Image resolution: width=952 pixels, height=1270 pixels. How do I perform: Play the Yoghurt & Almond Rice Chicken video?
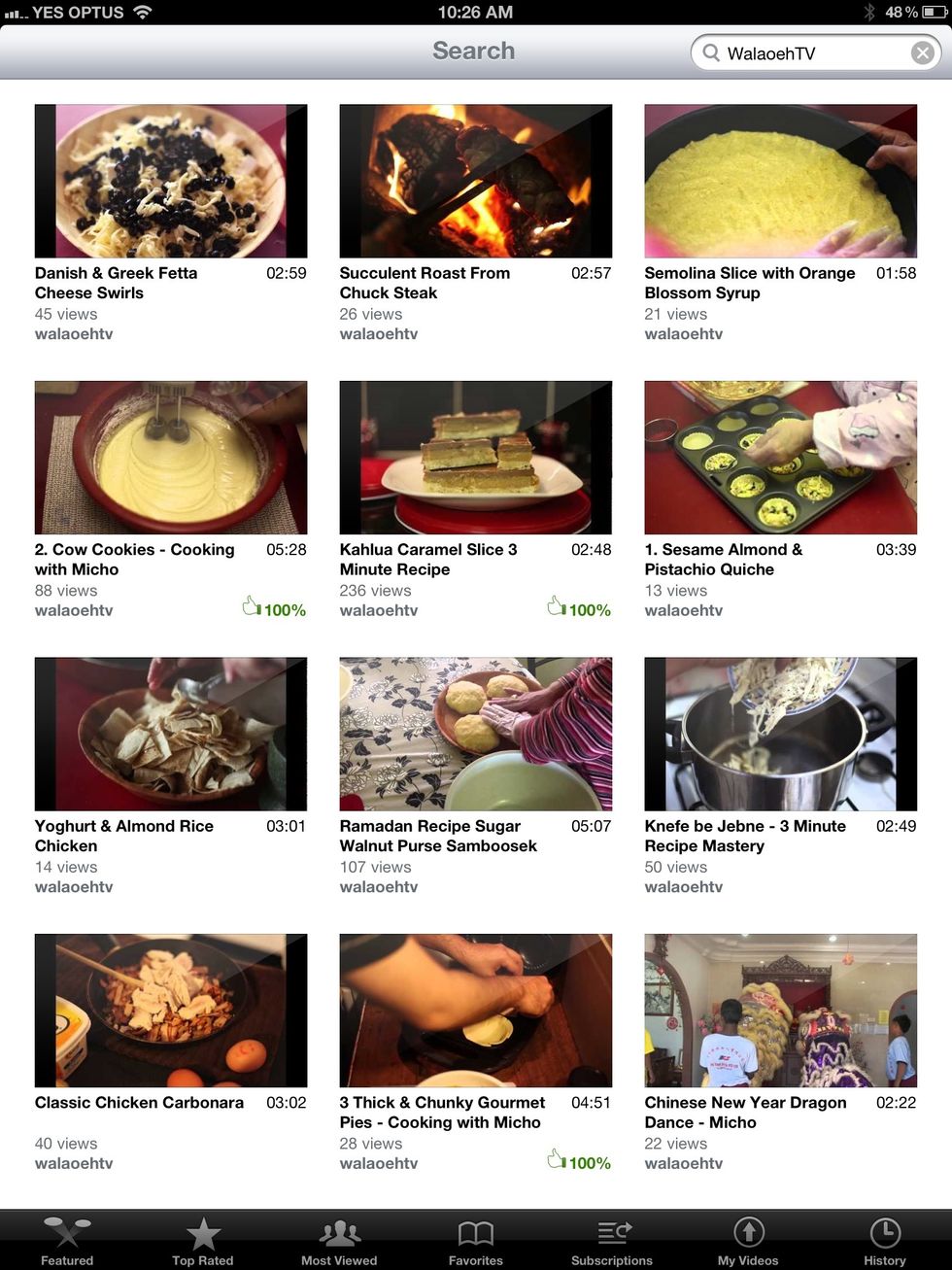171,734
